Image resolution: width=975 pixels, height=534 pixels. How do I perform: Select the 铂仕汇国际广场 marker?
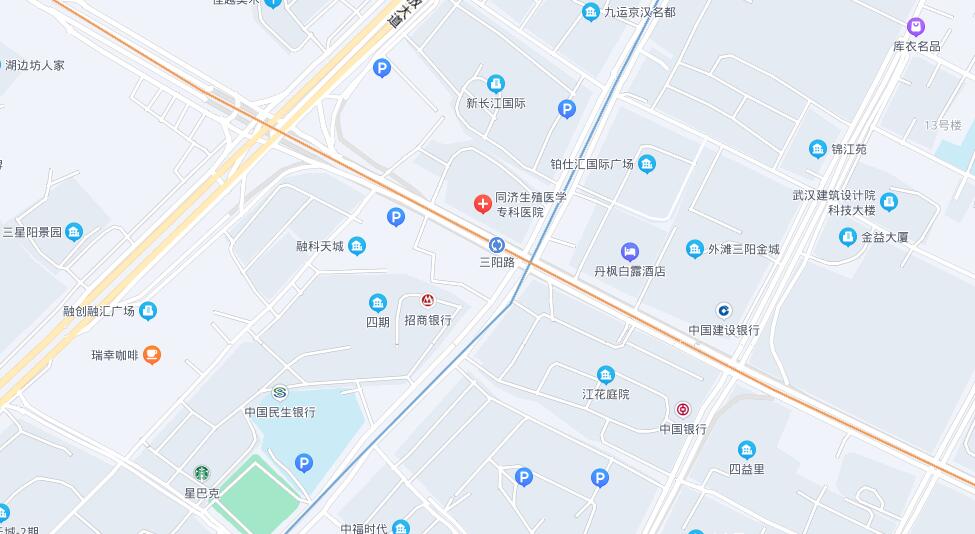point(647,164)
